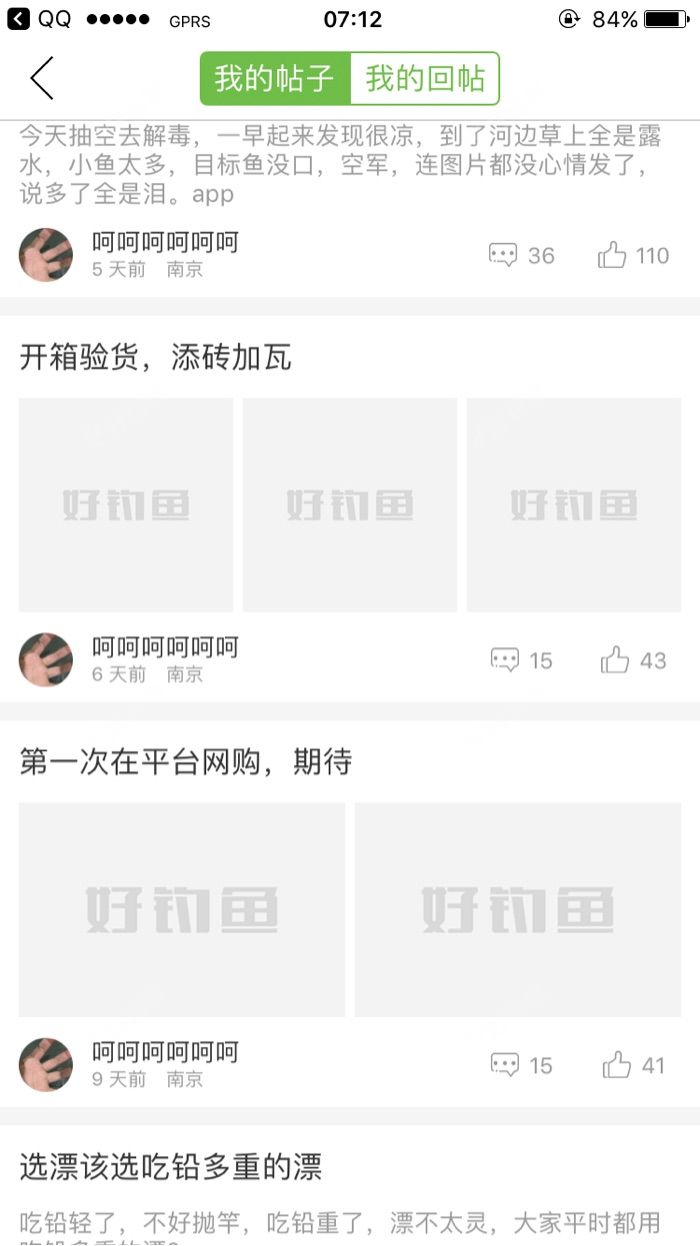The width and height of the screenshot is (700, 1246).
Task: Open the post starting 今天抽空去解毒
Action: [340, 165]
